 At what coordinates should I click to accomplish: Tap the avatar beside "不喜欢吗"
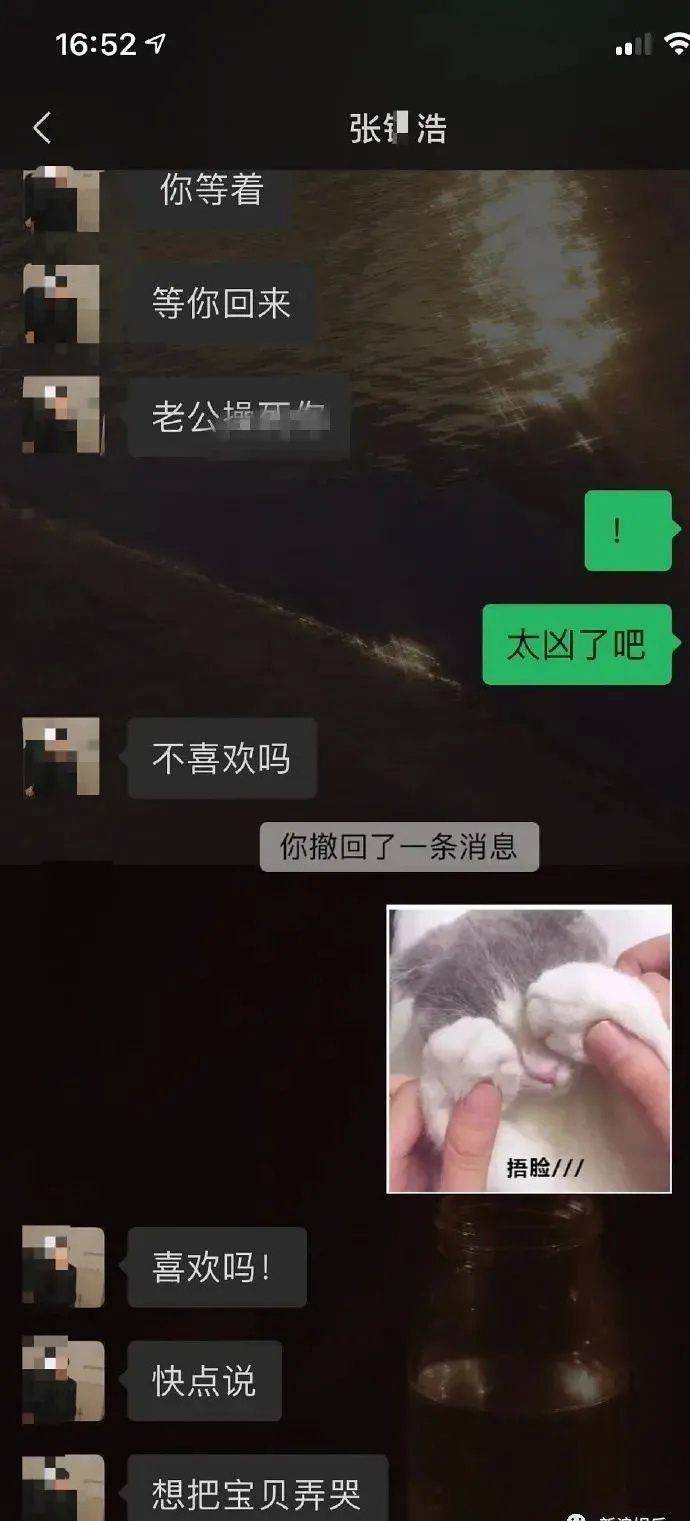pos(61,758)
